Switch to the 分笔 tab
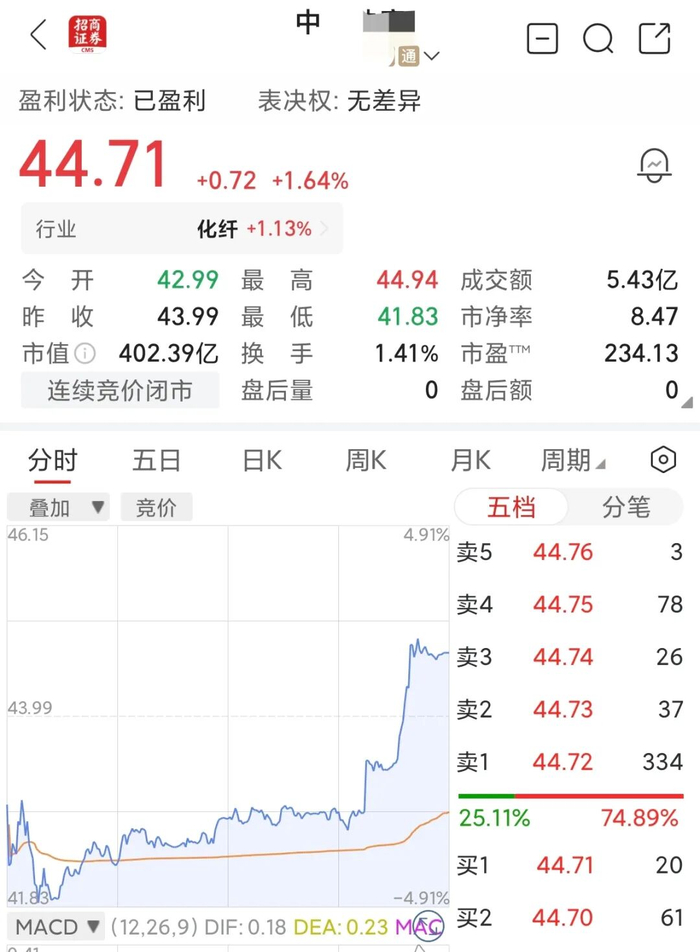This screenshot has height=952, width=700. tap(626, 506)
